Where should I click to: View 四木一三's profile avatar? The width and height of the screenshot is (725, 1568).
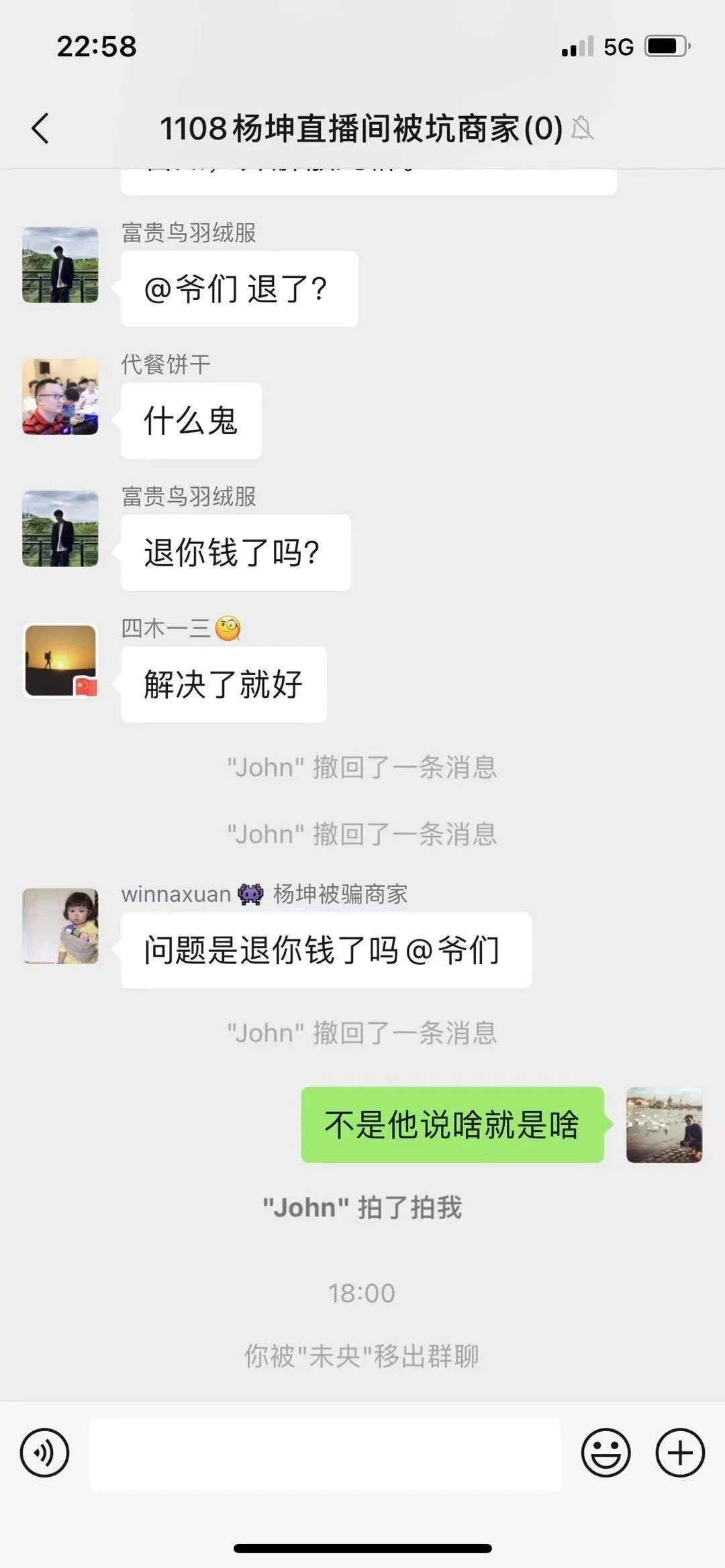click(x=60, y=661)
